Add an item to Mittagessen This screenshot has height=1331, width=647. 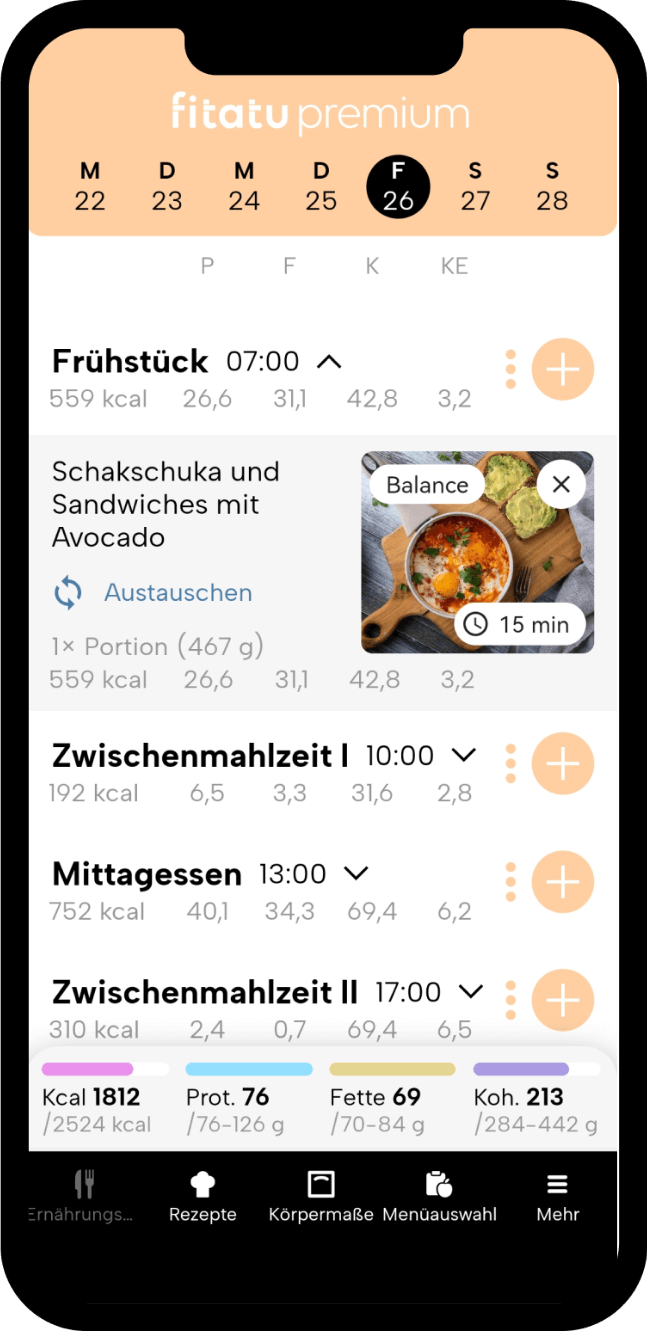[563, 882]
